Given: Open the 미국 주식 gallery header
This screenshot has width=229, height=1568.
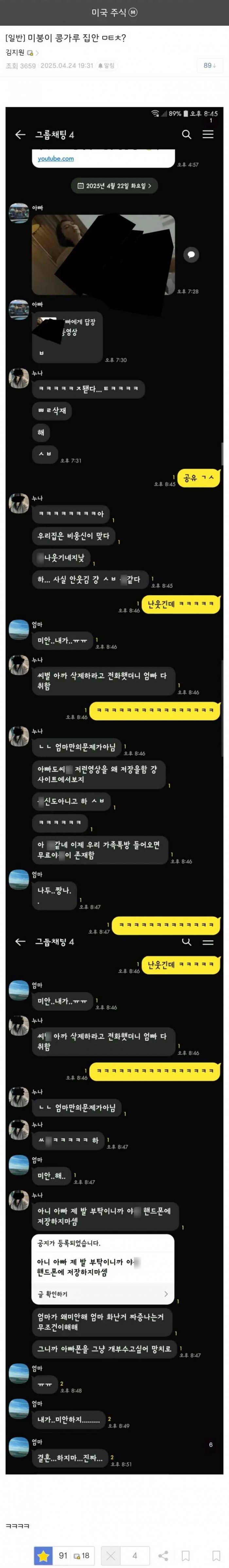Looking at the screenshot, I should [114, 12].
